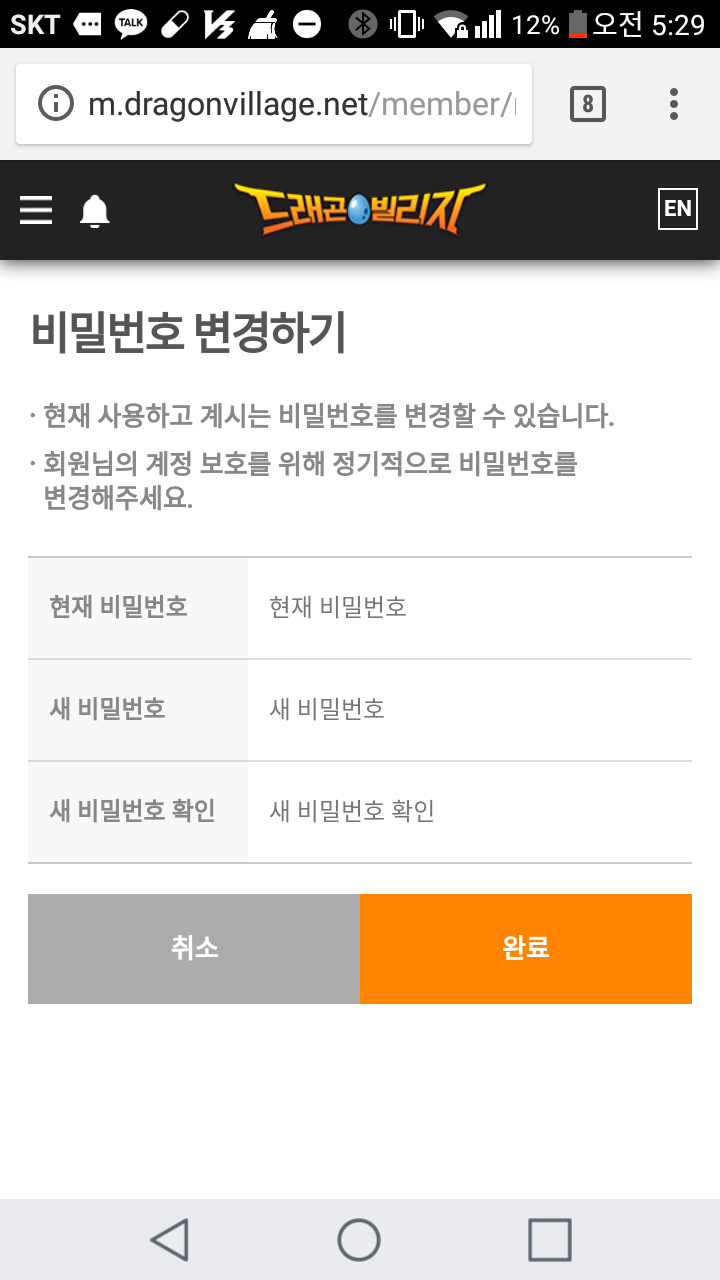Open the browser tab switcher

[x=587, y=103]
